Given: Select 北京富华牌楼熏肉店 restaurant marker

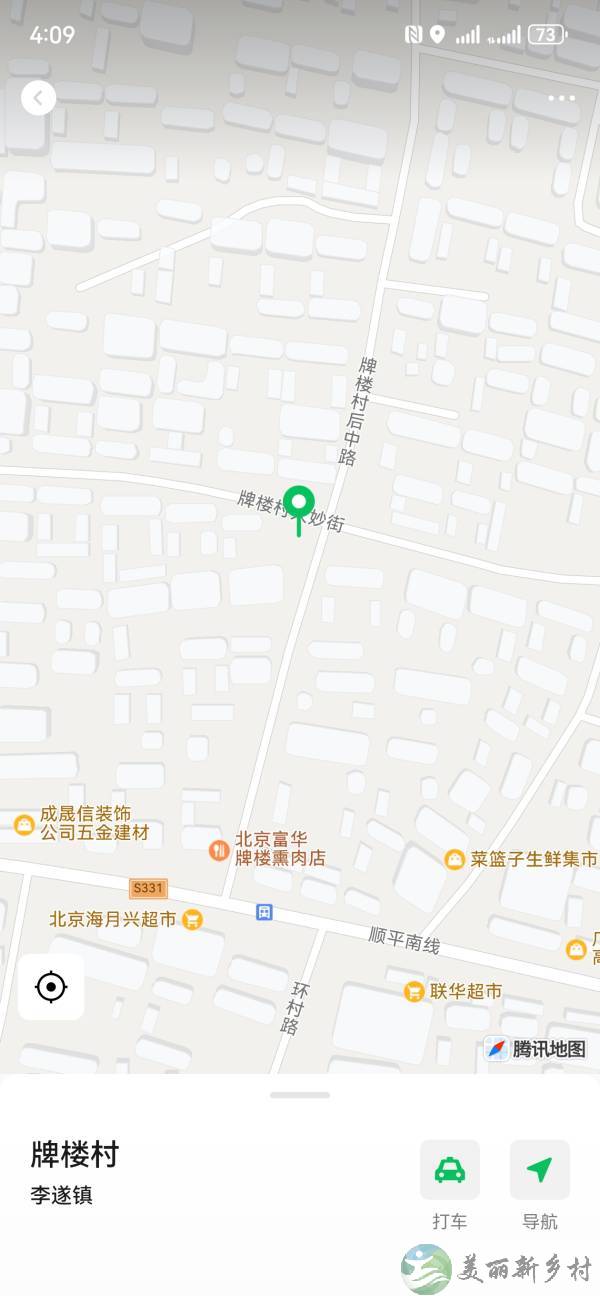Looking at the screenshot, I should (219, 850).
